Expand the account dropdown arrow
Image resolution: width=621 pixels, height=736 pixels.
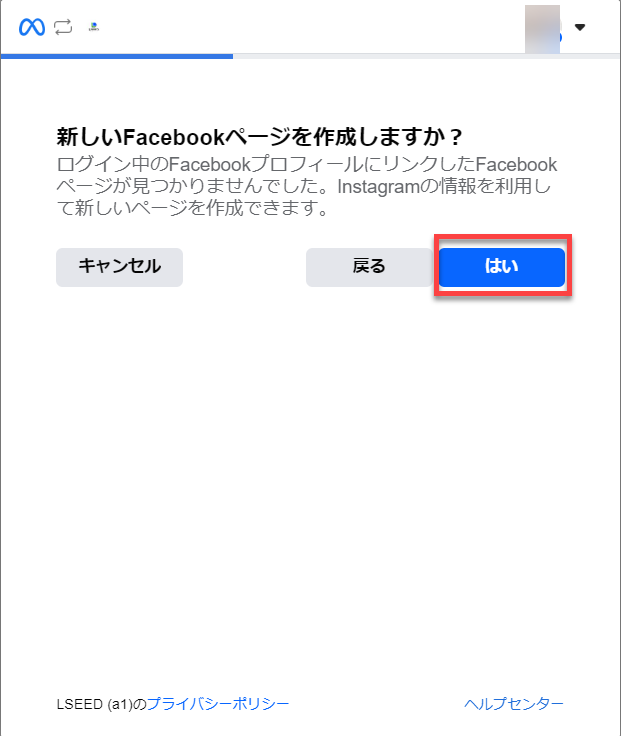coord(580,28)
